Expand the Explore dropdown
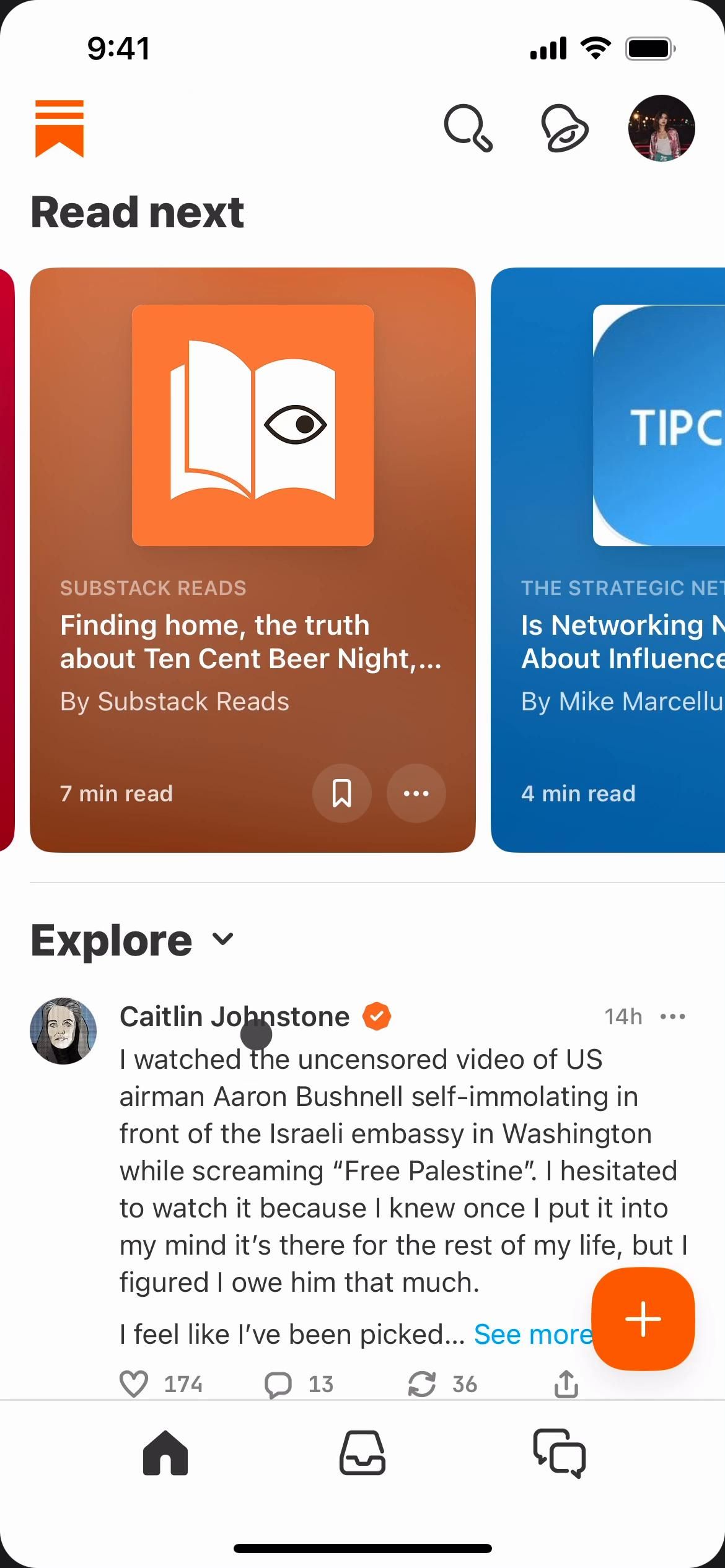This screenshot has width=725, height=1568. click(x=223, y=939)
